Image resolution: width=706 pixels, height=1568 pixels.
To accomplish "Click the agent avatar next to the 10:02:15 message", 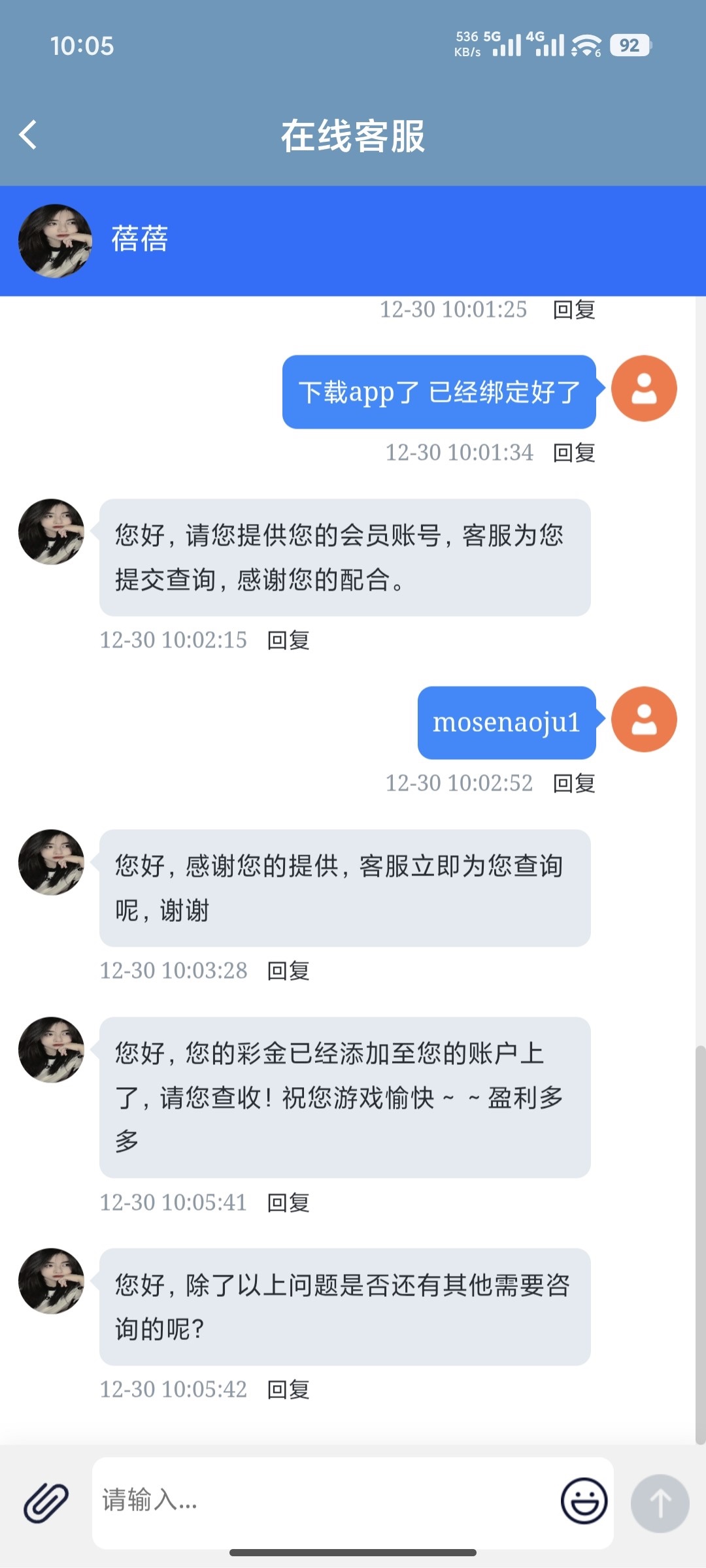I will 51,531.
